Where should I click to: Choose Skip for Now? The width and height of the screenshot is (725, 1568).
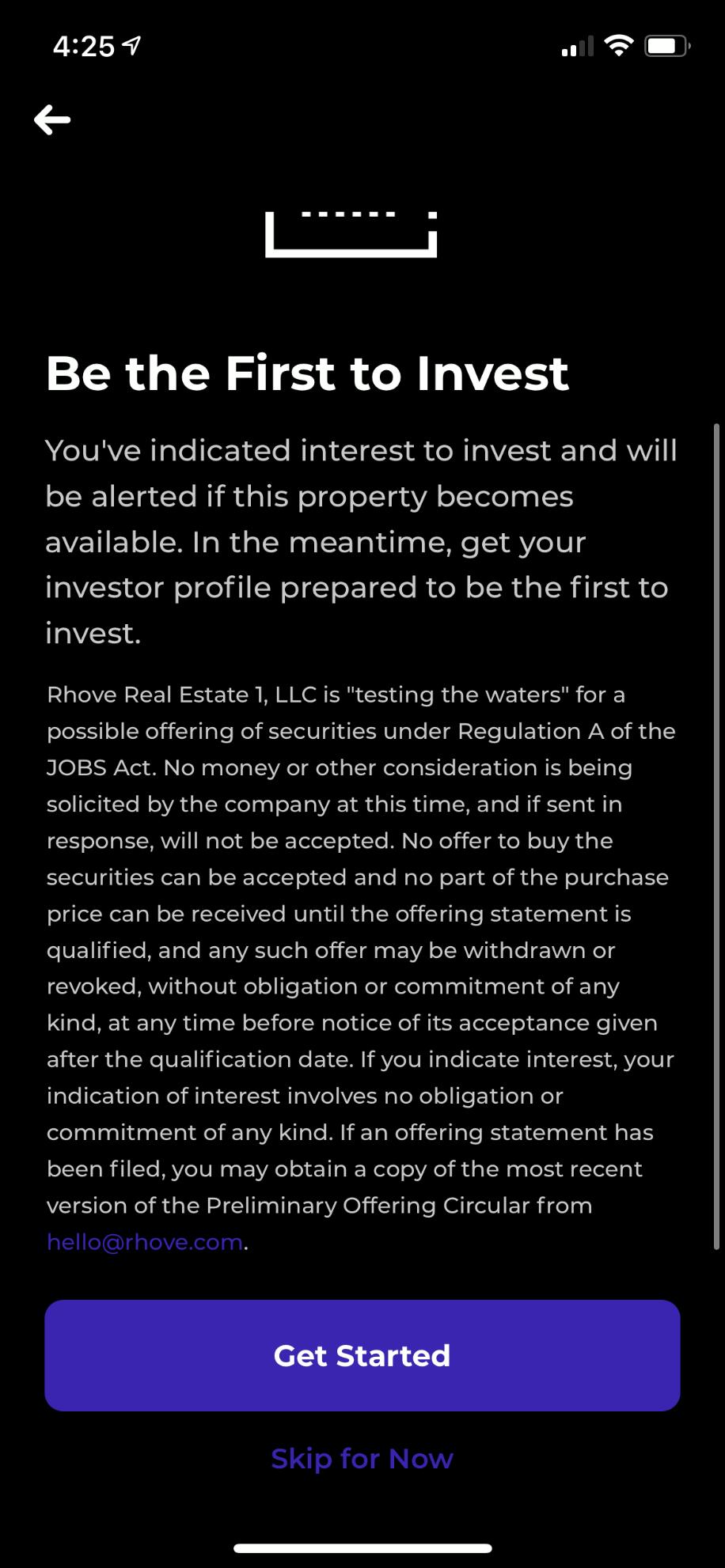[x=362, y=1458]
